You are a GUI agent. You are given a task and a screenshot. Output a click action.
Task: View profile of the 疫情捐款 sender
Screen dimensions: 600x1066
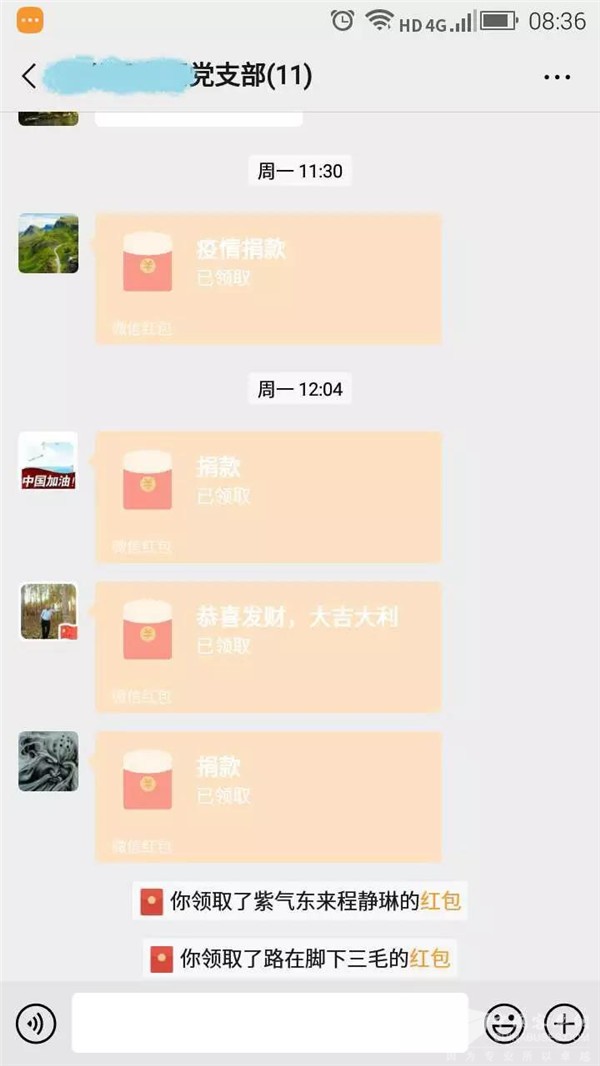point(48,243)
